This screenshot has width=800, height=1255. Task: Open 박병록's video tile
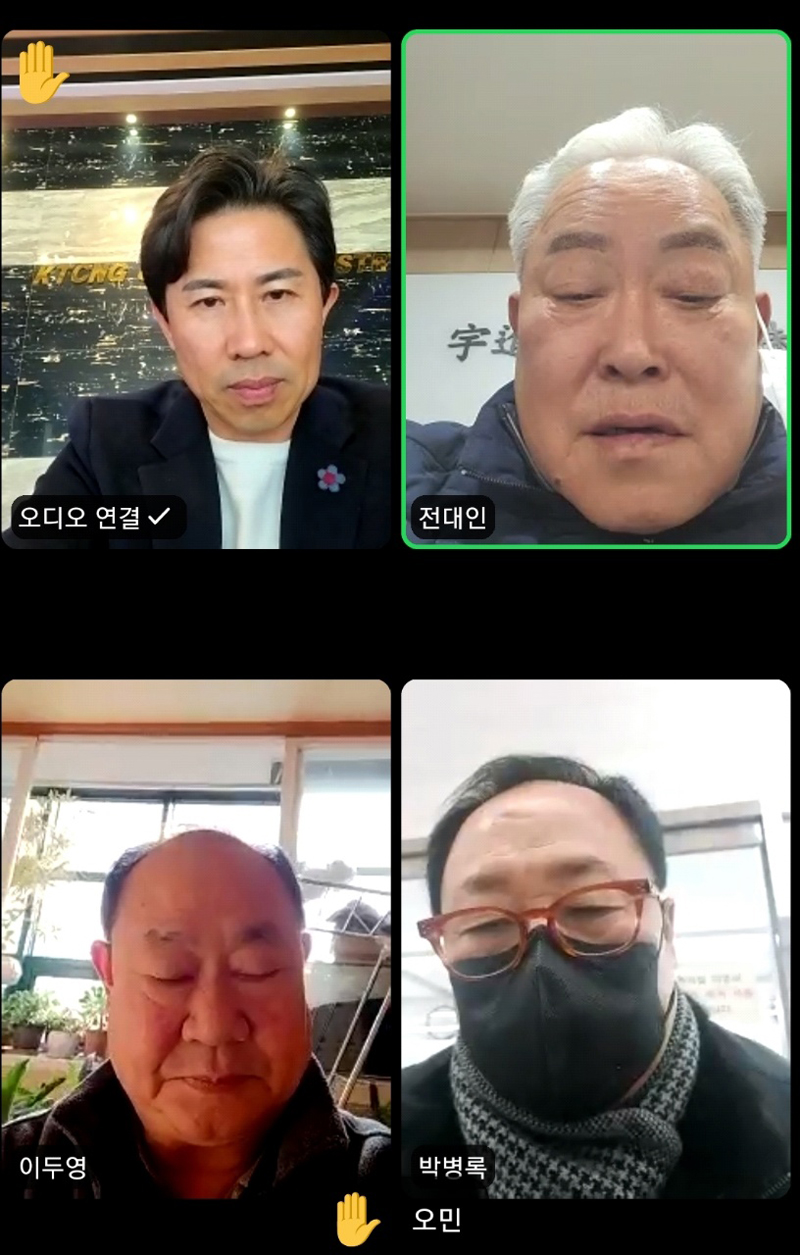coord(596,938)
